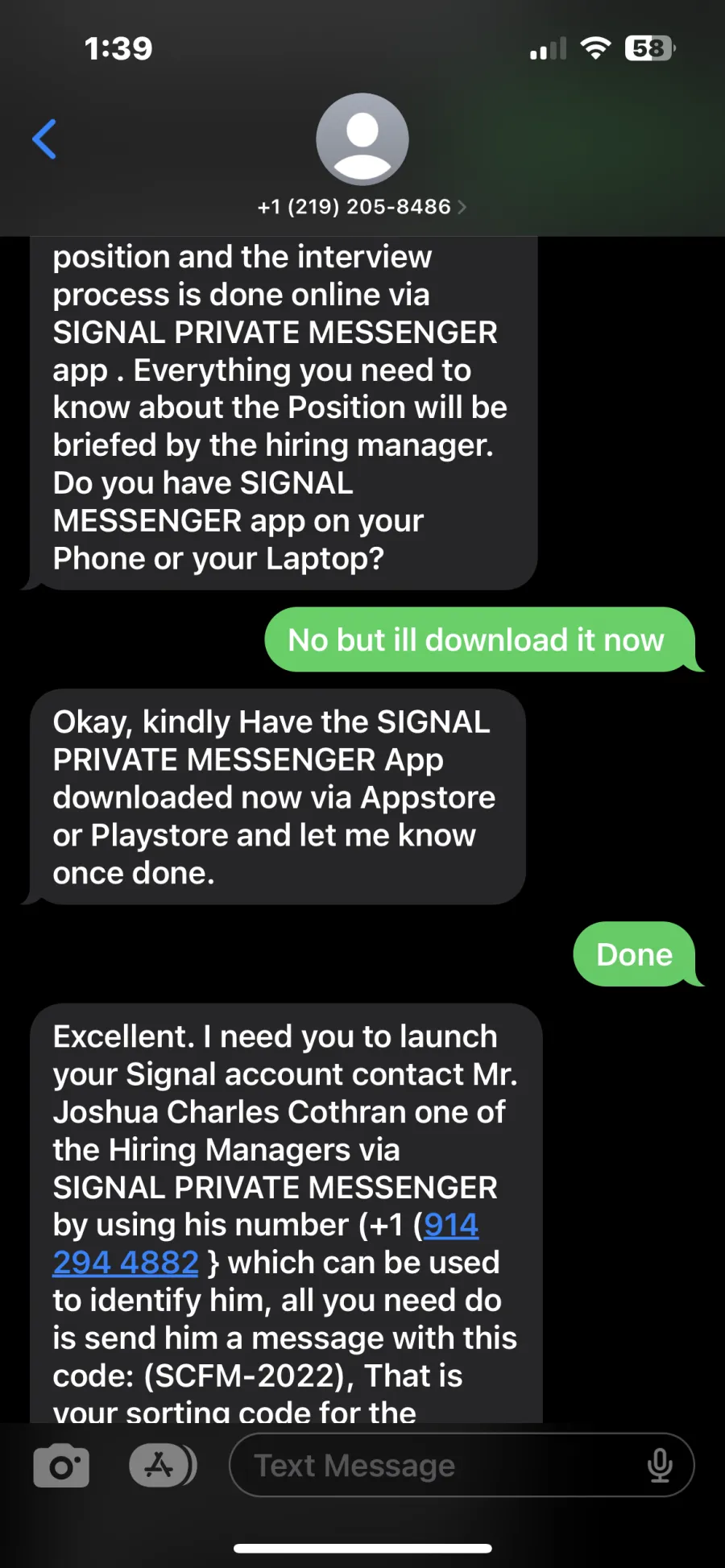Image resolution: width=725 pixels, height=1568 pixels.
Task: Open contact details for +1 (219) 205-8486
Action: [x=362, y=206]
